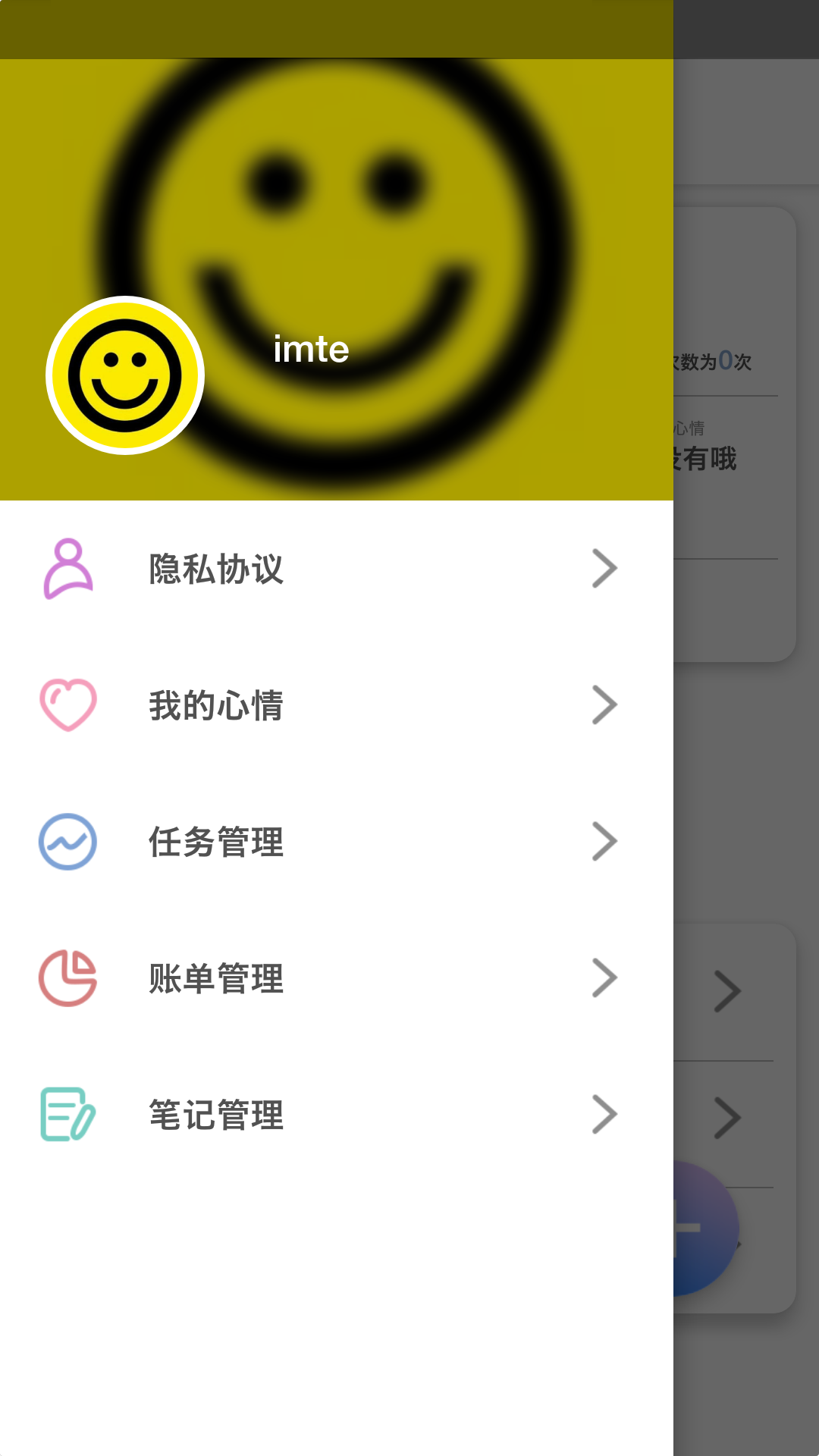Expand 笔记管理 using its right chevron
Viewport: 819px width, 1456px height.
point(603,1113)
